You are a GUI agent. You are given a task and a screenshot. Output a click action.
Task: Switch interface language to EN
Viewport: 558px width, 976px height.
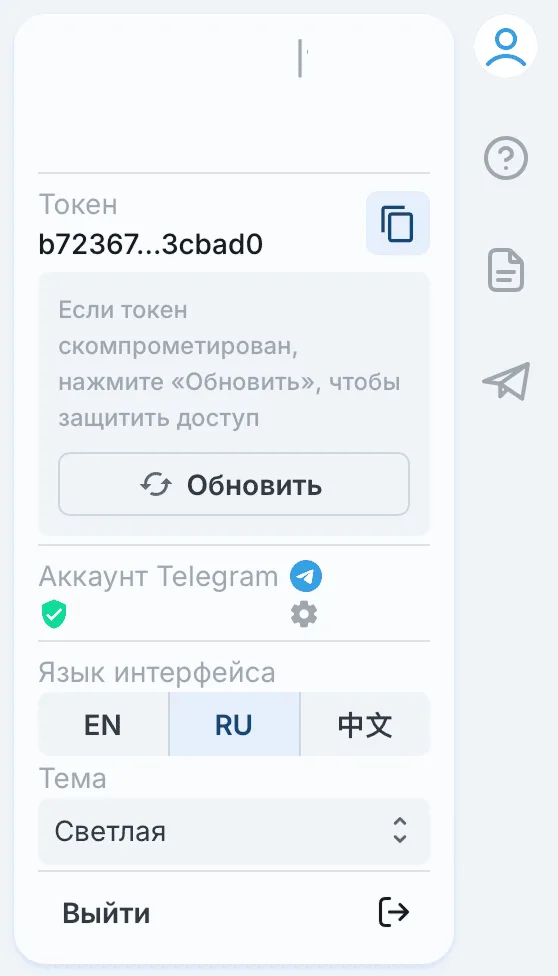click(x=103, y=725)
